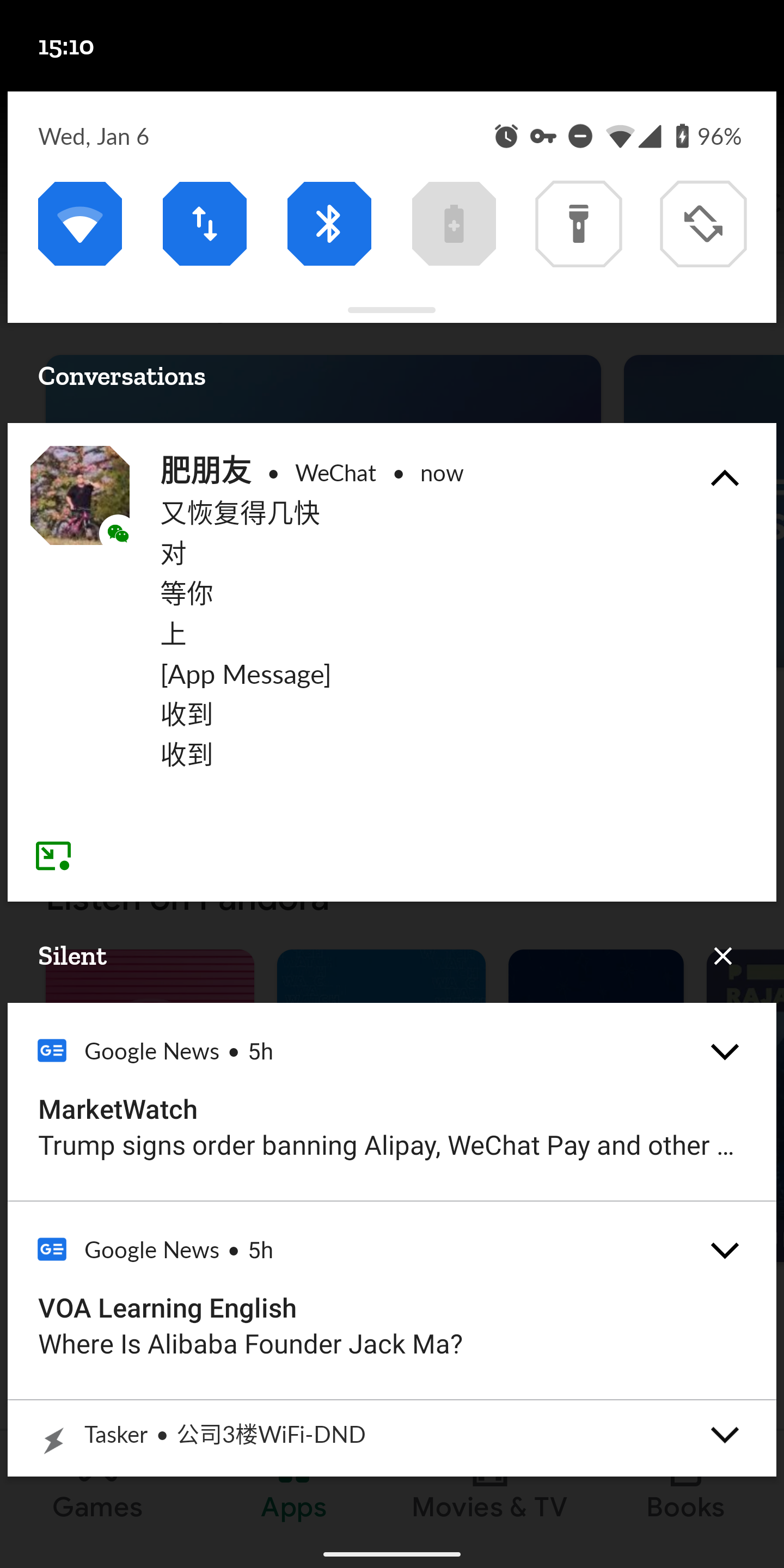The image size is (784, 1568).
Task: Toggle the flashlight quick settings tile
Action: click(x=578, y=223)
